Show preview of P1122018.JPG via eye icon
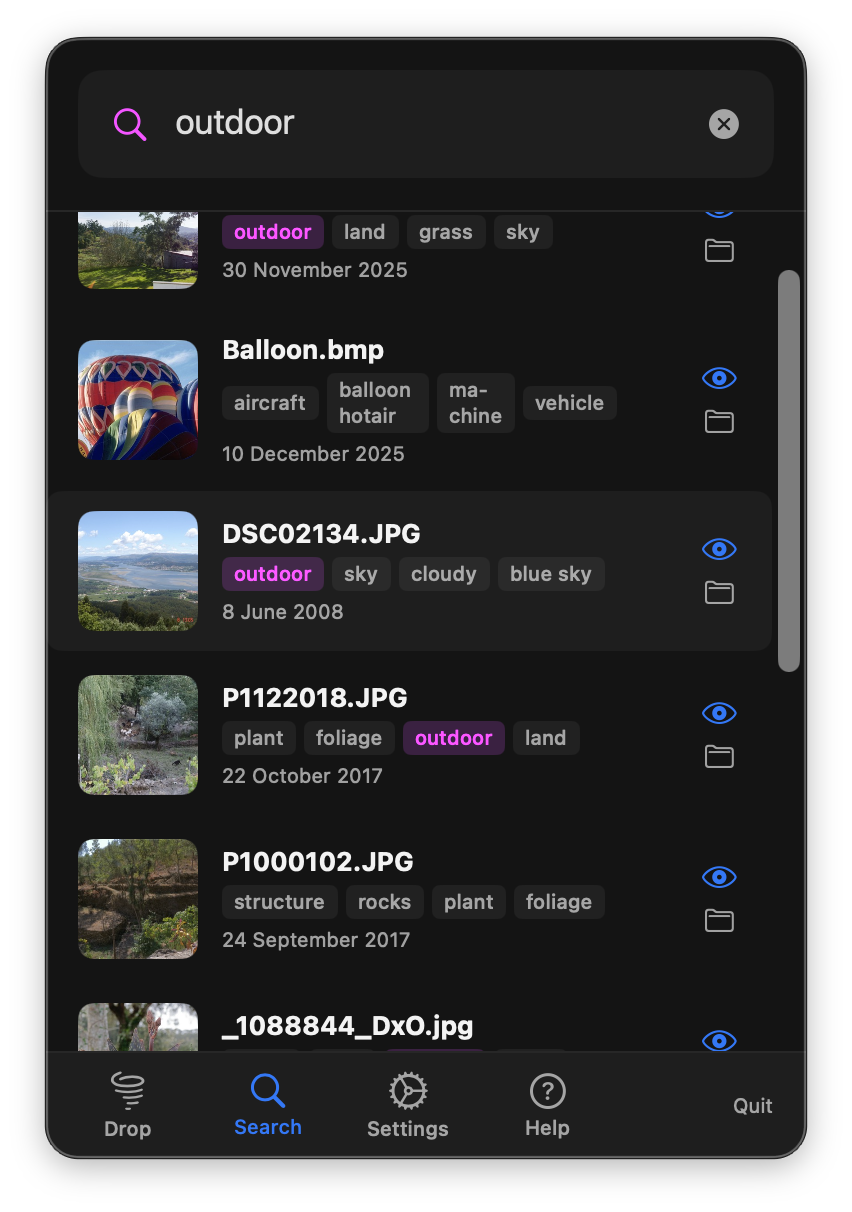The image size is (852, 1212). pyautogui.click(x=719, y=713)
